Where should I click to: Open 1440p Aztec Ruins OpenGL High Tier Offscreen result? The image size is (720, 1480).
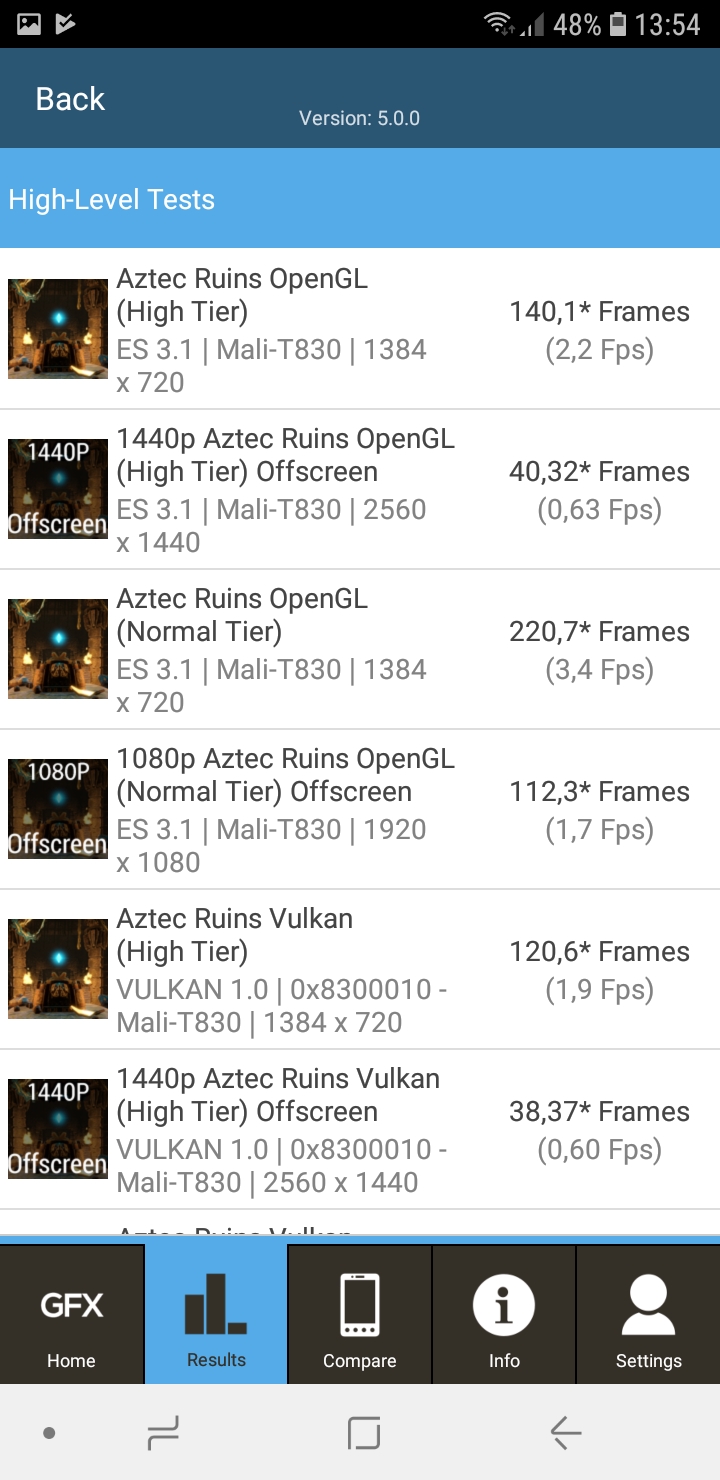point(360,489)
